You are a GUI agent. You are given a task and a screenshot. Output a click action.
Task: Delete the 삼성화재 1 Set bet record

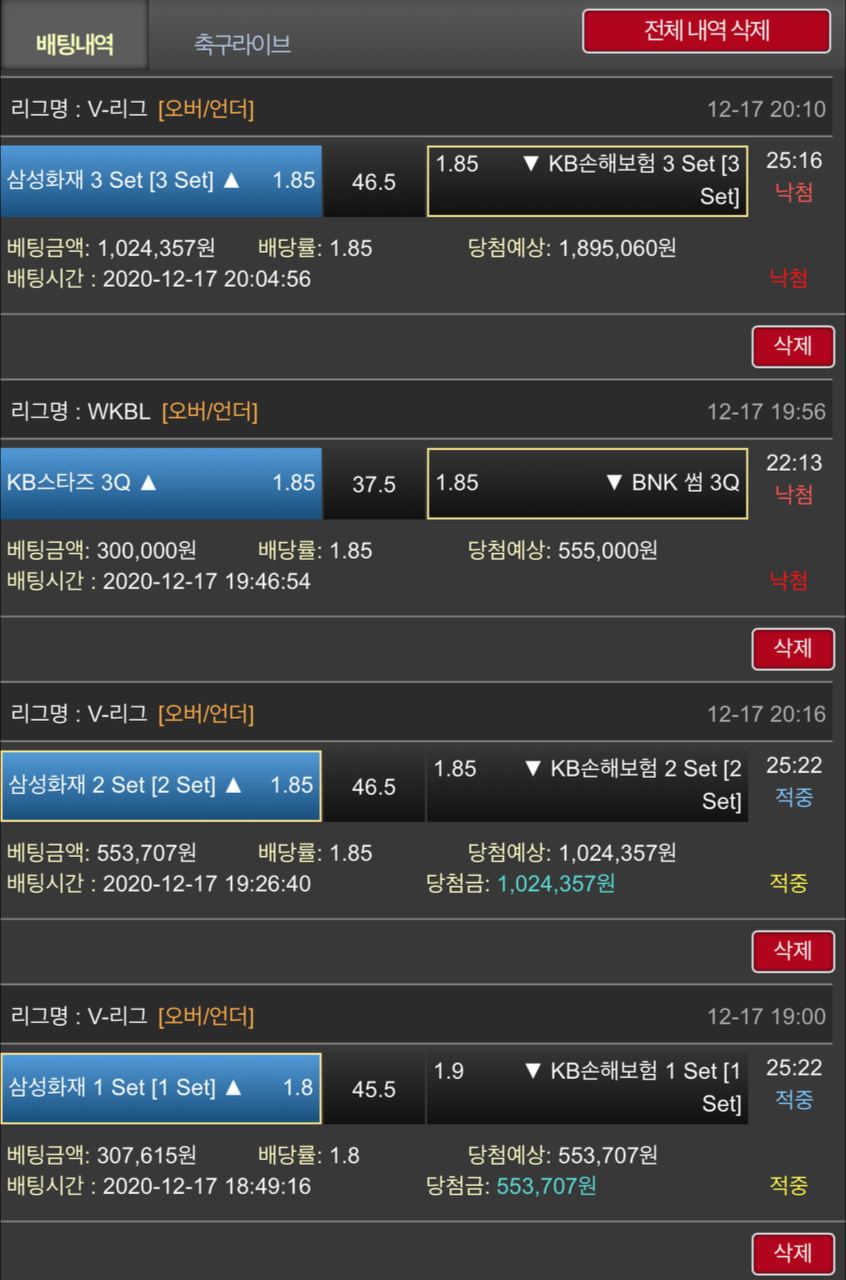(x=792, y=1253)
